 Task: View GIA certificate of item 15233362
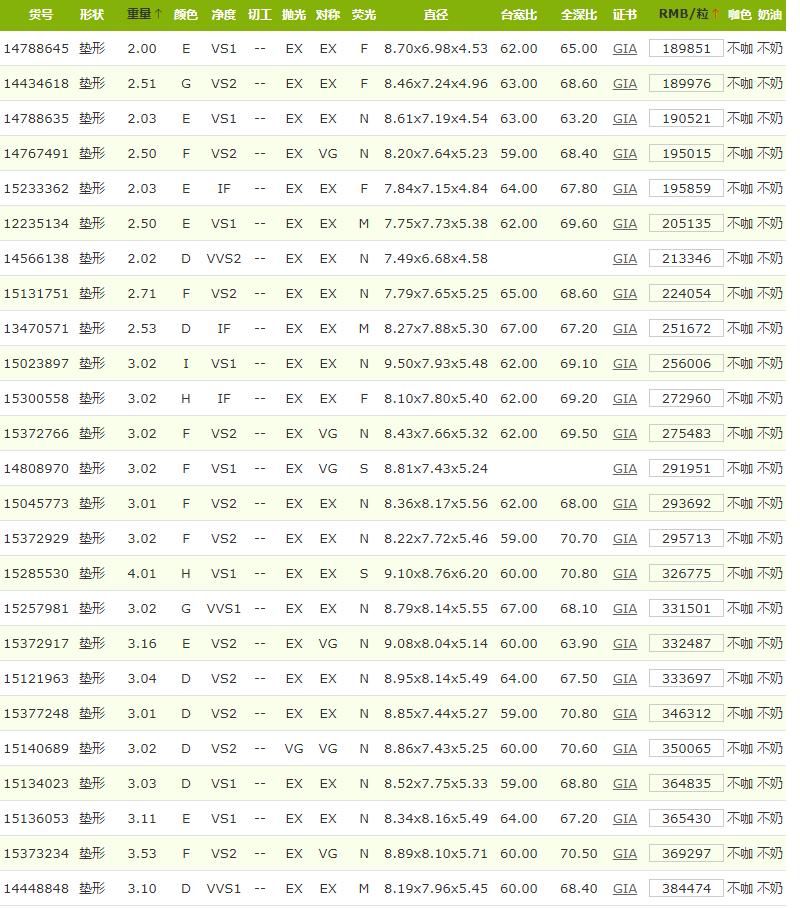click(x=624, y=188)
